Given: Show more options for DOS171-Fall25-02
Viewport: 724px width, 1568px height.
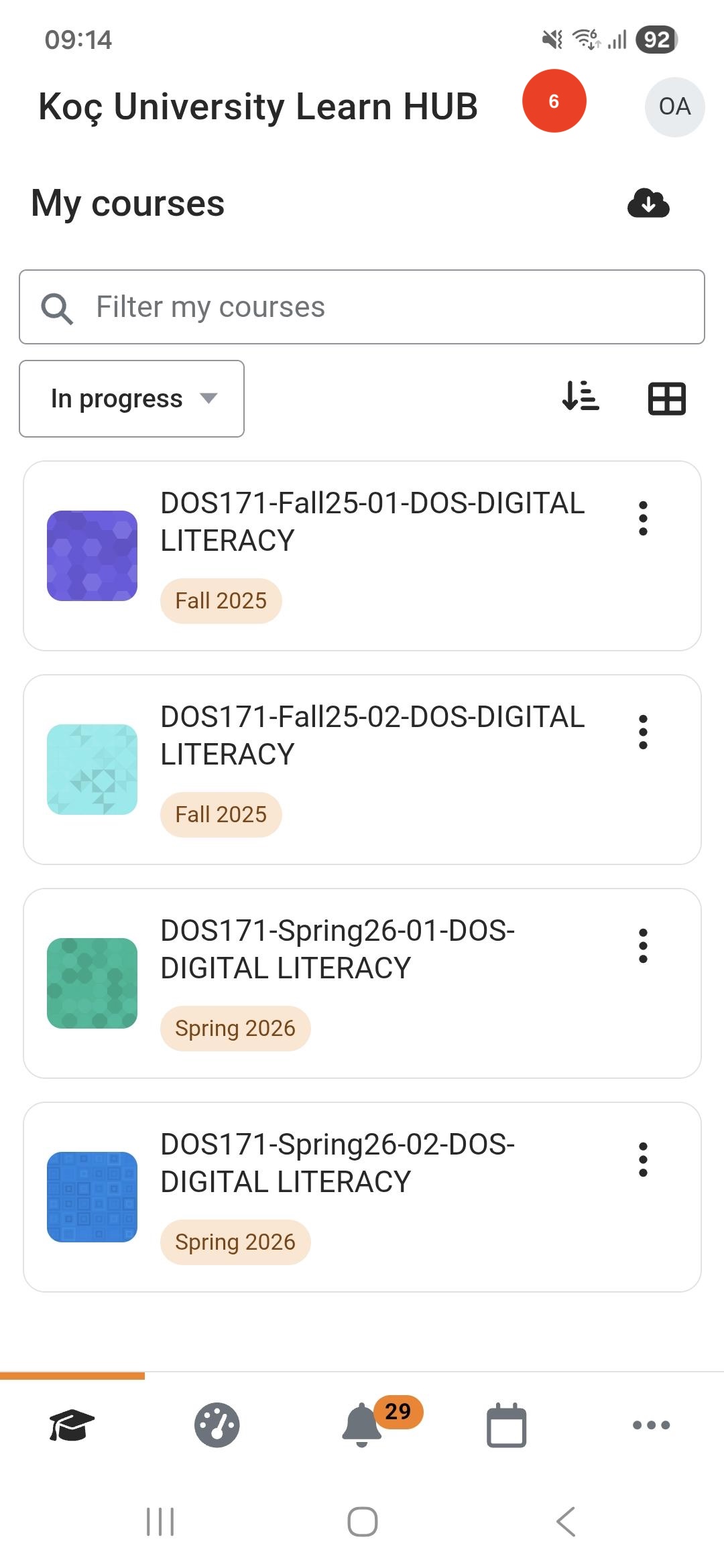Looking at the screenshot, I should point(643,732).
